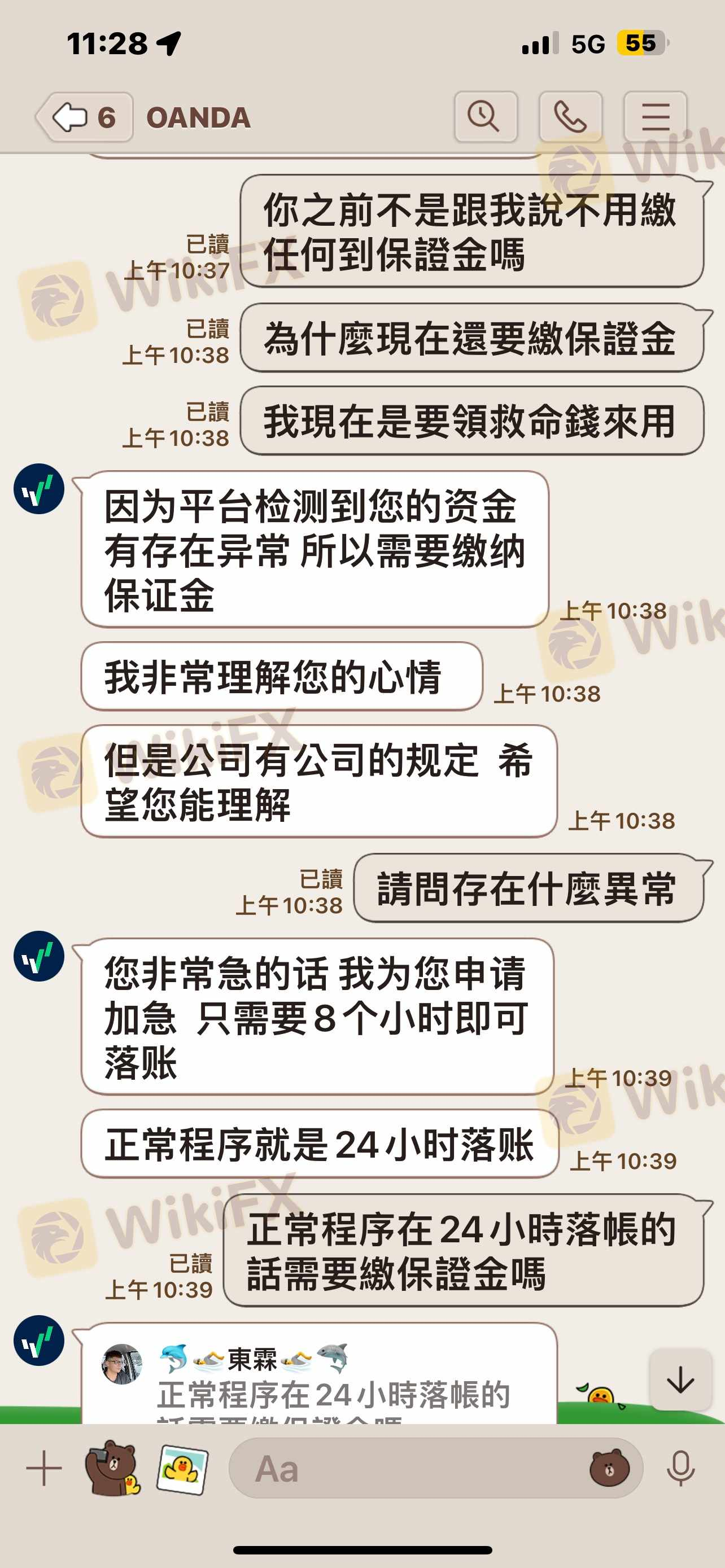Open the photo gallery picker

click(182, 1468)
